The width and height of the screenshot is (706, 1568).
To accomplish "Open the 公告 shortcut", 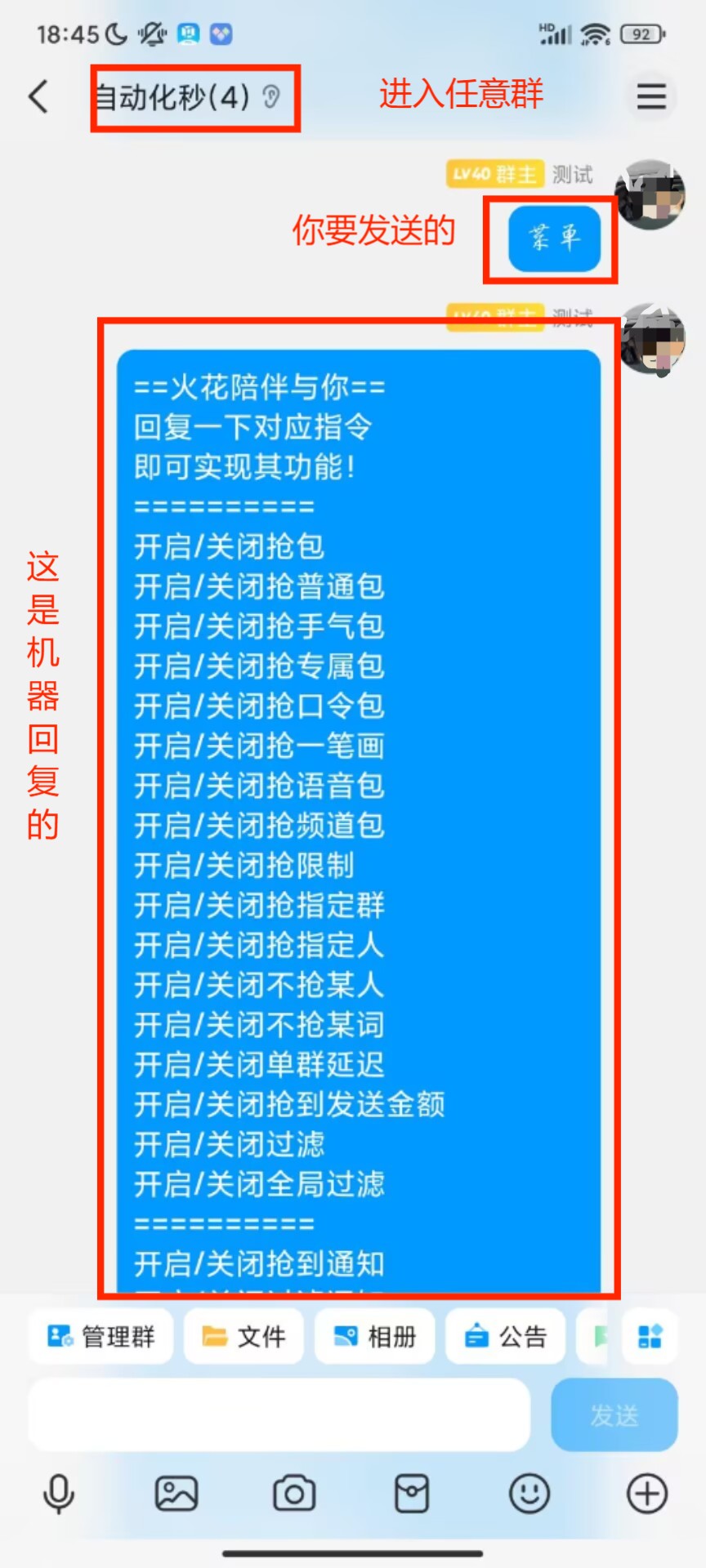I will [506, 1337].
